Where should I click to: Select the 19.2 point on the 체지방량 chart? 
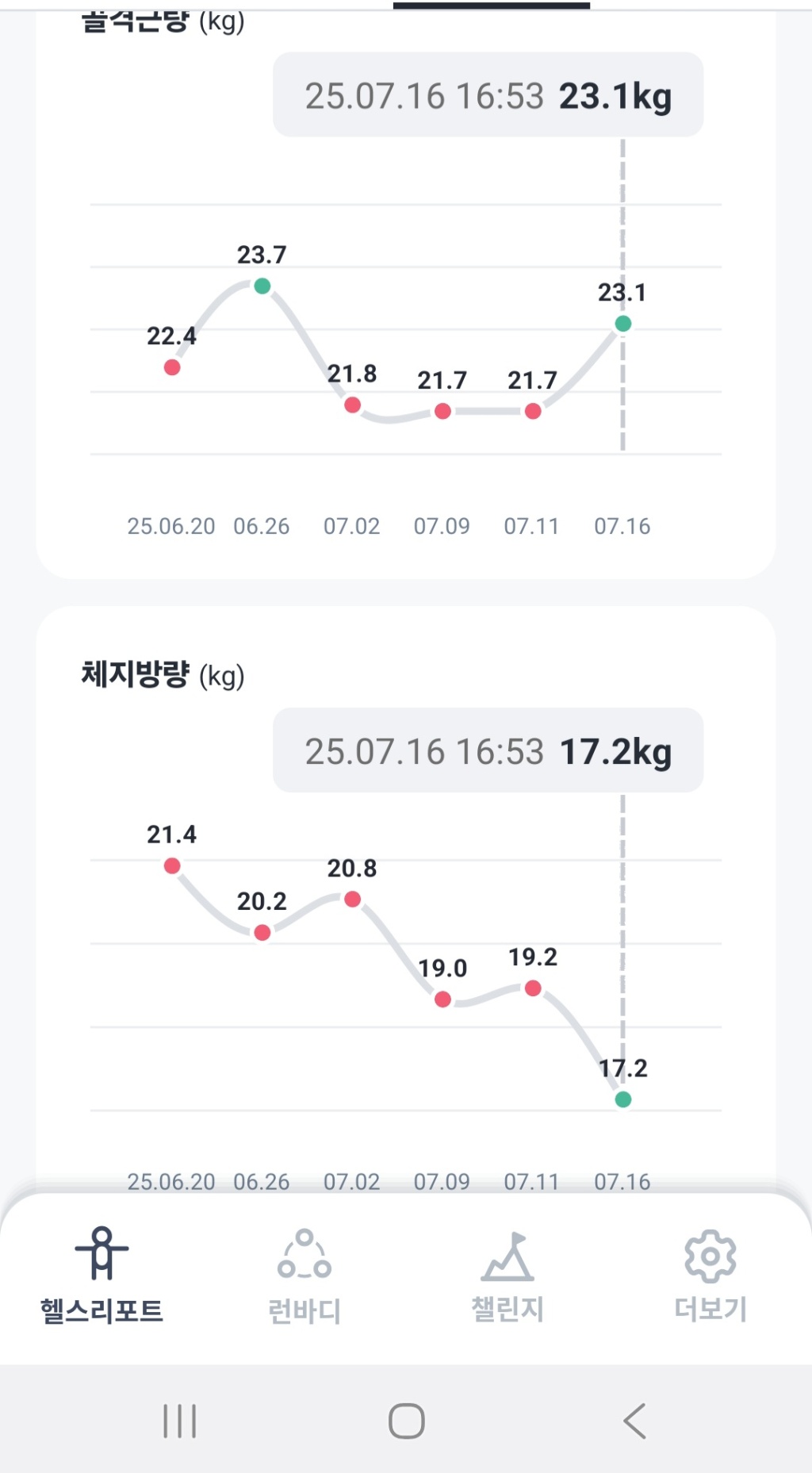click(534, 988)
